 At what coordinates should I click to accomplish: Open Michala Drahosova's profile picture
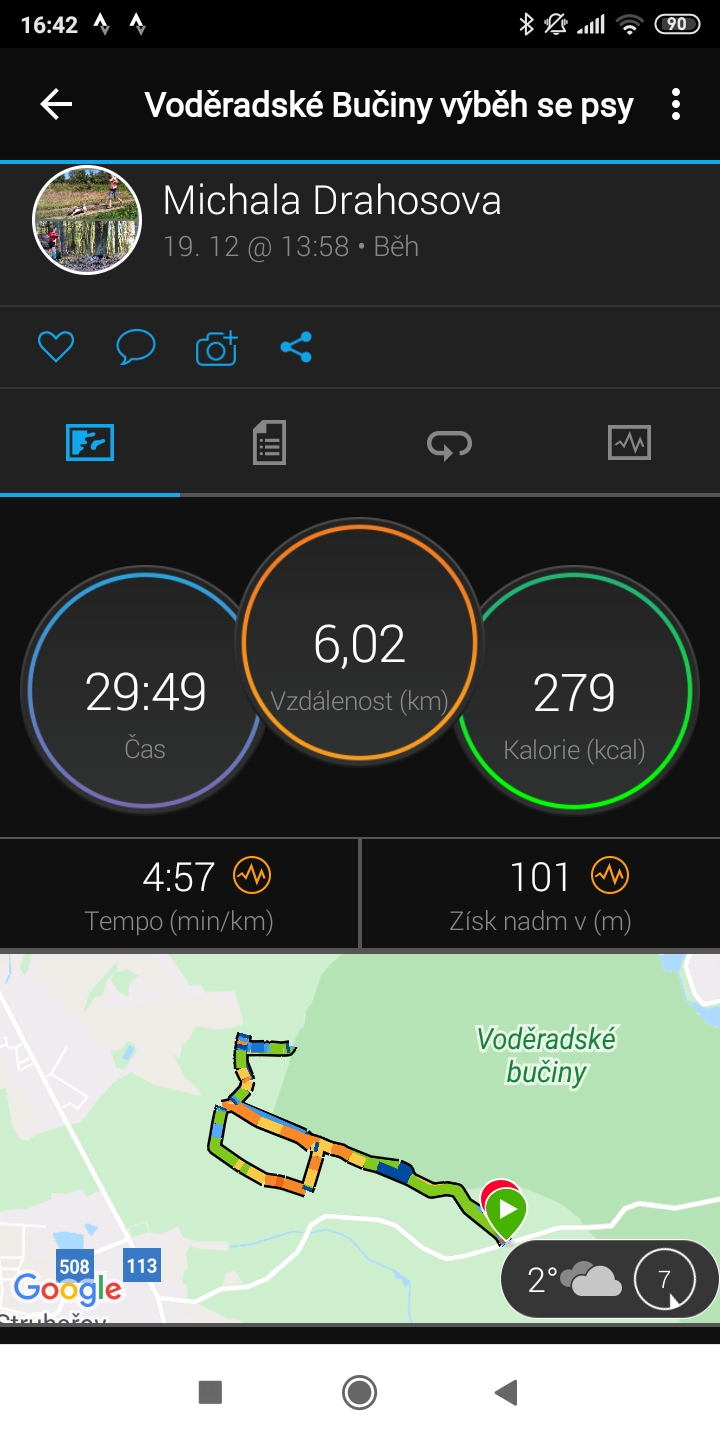[87, 220]
